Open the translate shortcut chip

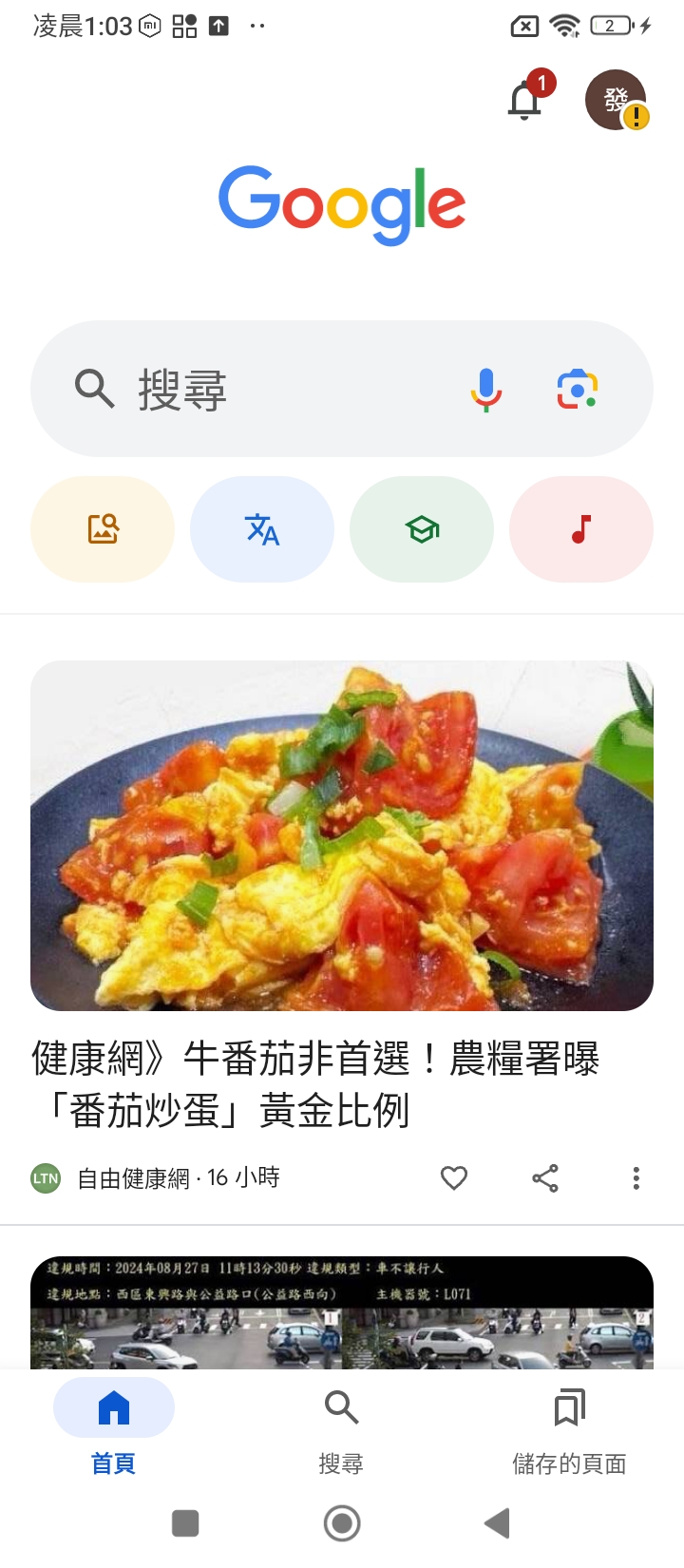point(262,529)
